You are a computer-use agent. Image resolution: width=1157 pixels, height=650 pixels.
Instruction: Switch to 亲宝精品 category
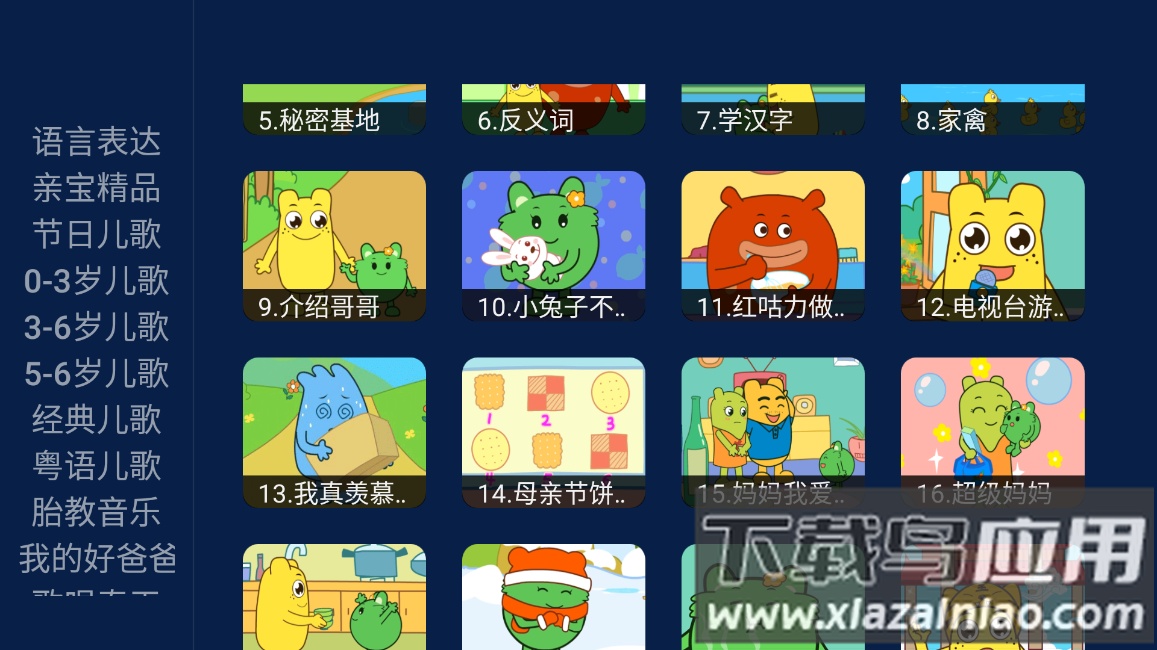[96, 188]
